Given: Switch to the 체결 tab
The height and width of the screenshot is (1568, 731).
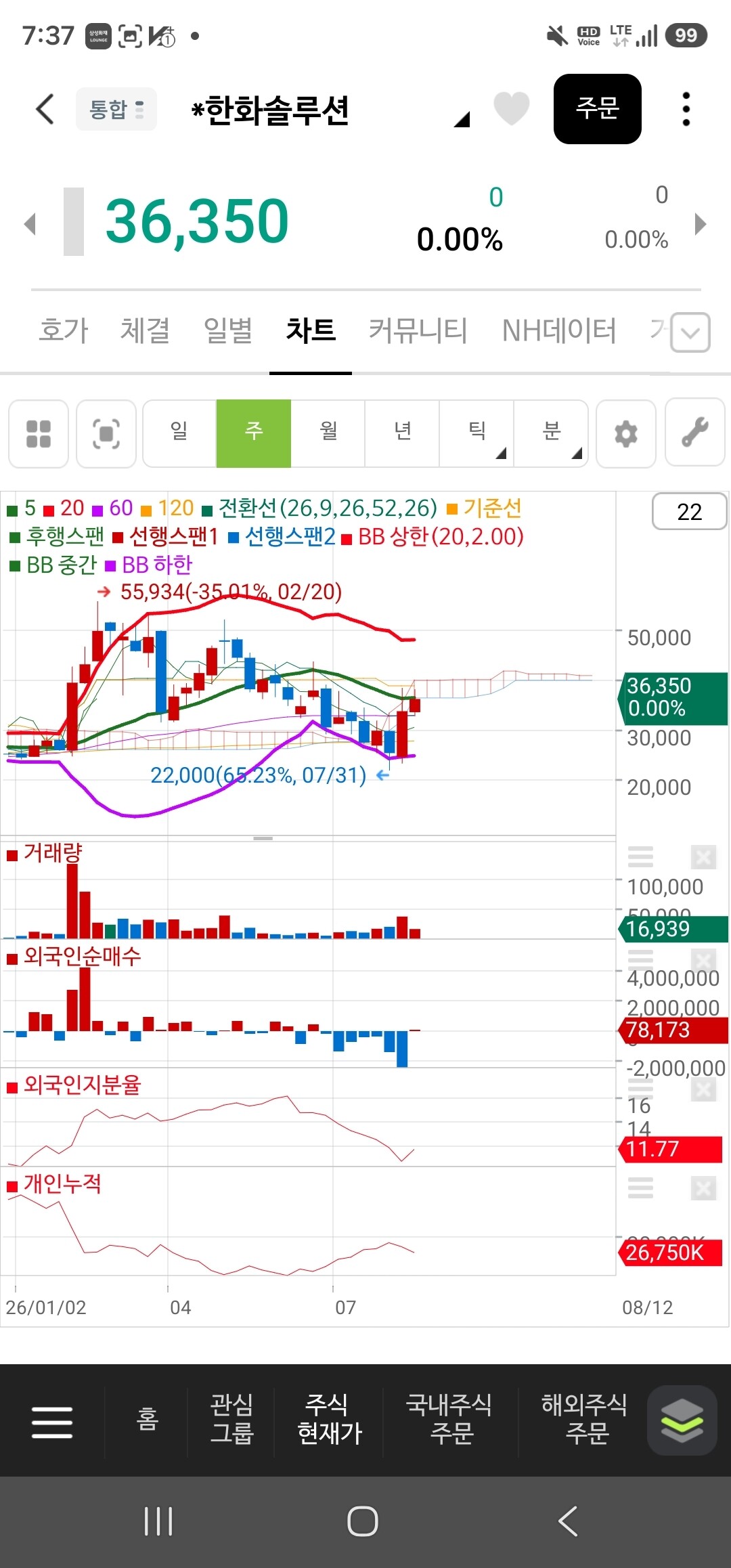Looking at the screenshot, I should (x=145, y=330).
